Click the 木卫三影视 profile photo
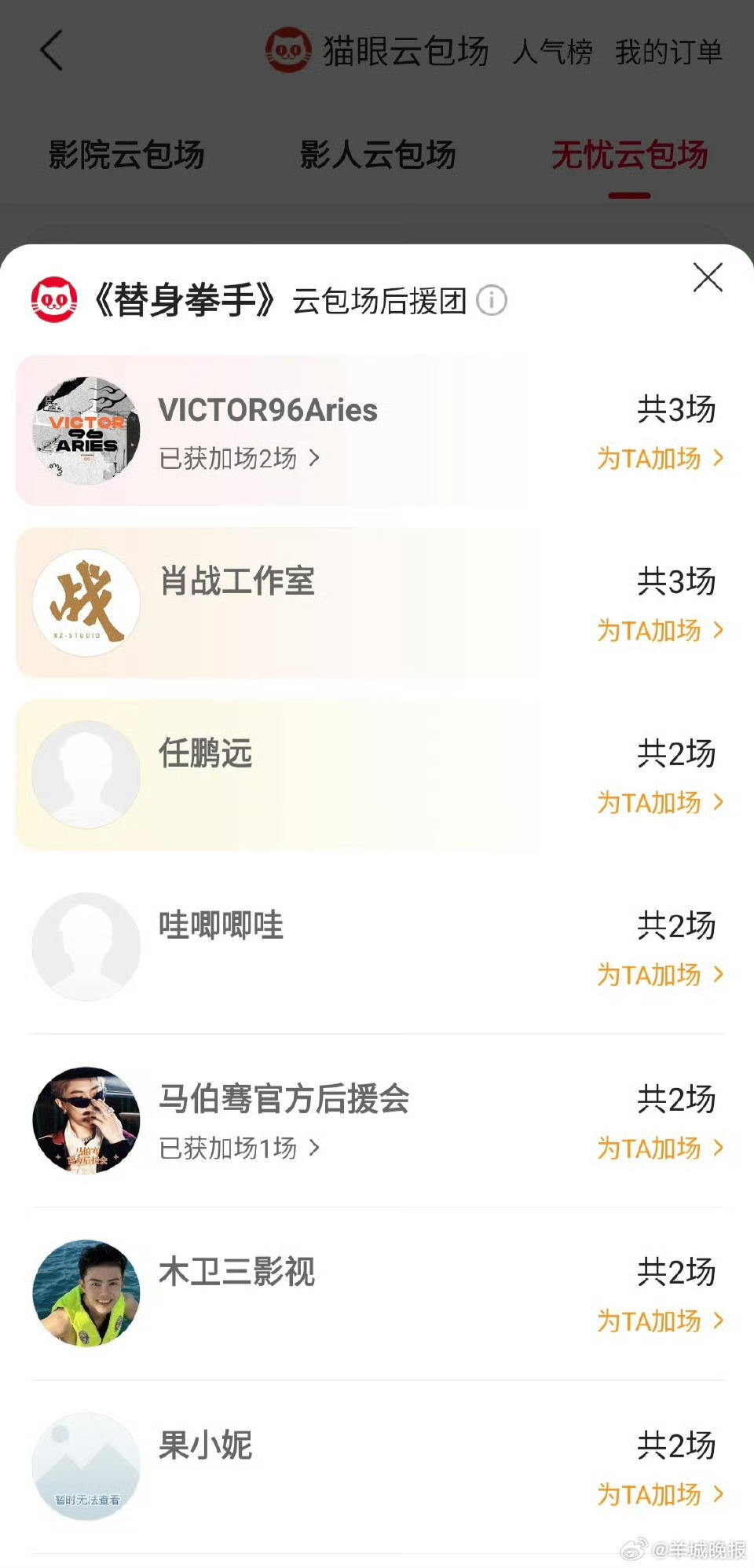Screen dimensions: 754x1568 click(x=86, y=1294)
